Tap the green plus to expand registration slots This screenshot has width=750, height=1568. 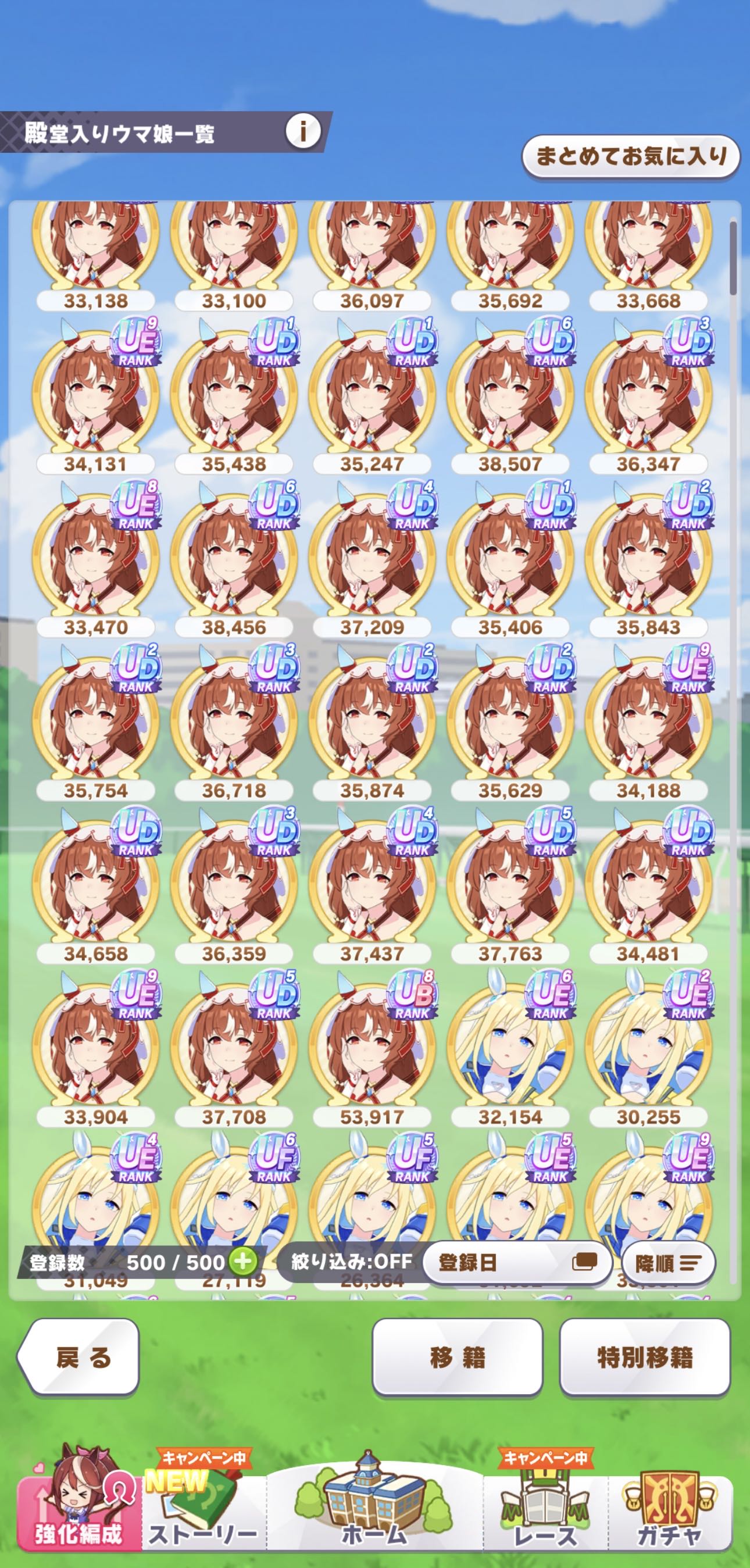point(243,1262)
